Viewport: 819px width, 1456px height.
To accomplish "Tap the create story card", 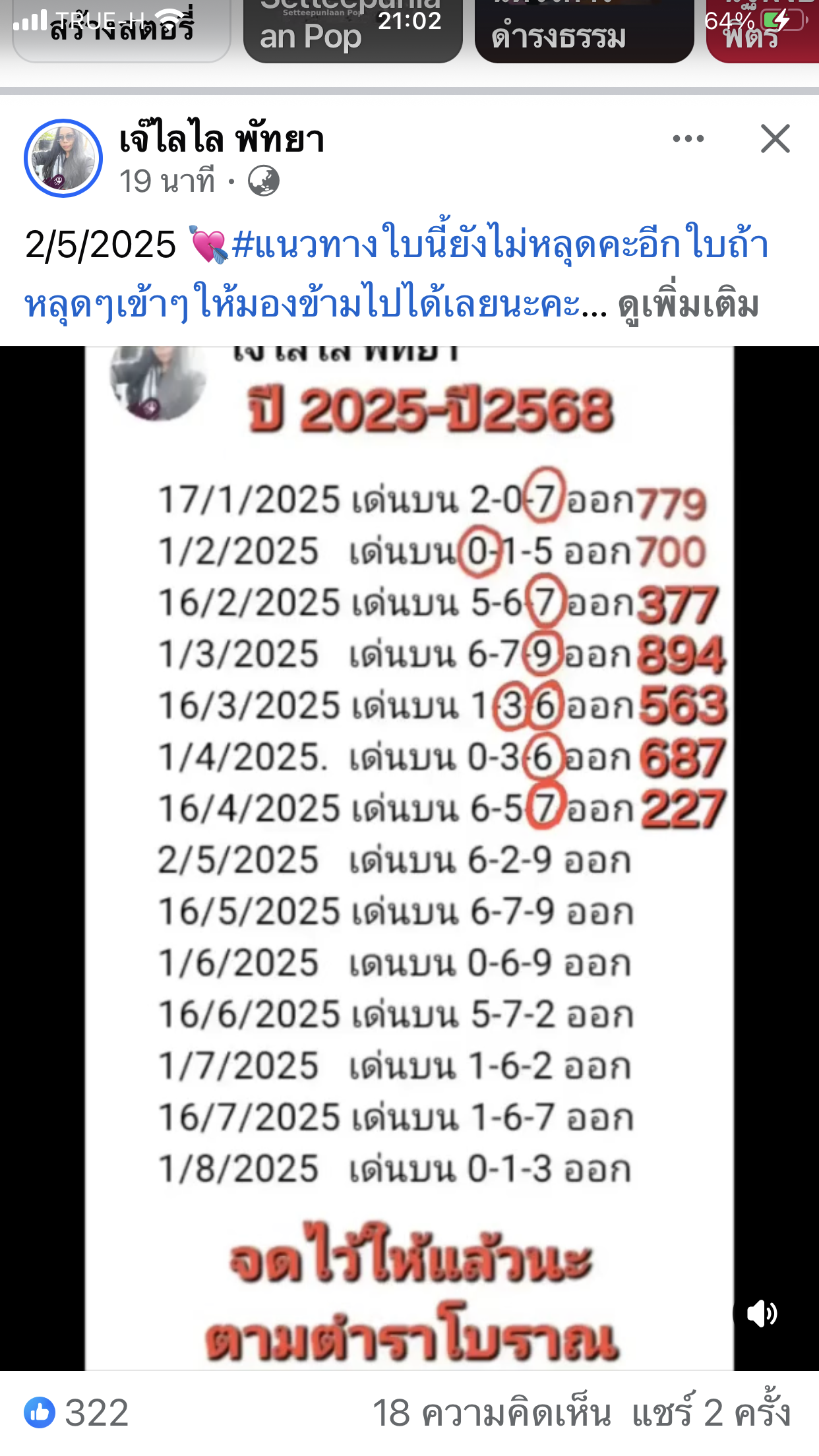I will pos(121,32).
